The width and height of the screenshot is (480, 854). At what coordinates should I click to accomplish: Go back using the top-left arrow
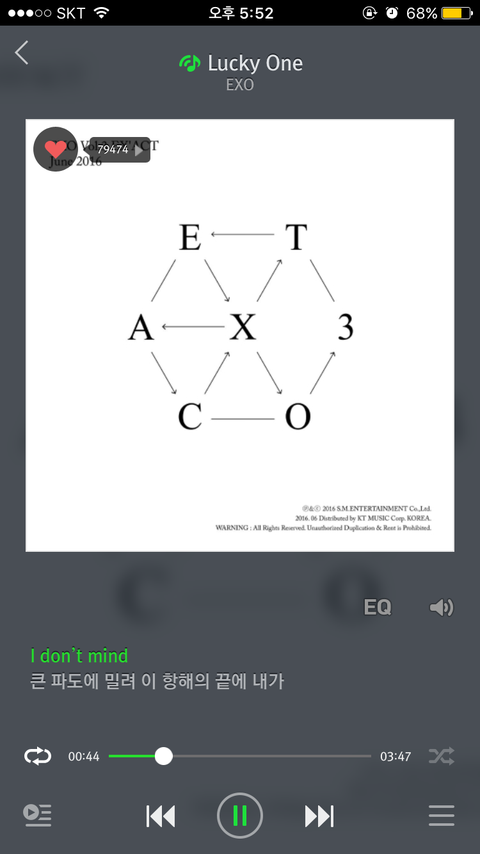click(x=22, y=53)
